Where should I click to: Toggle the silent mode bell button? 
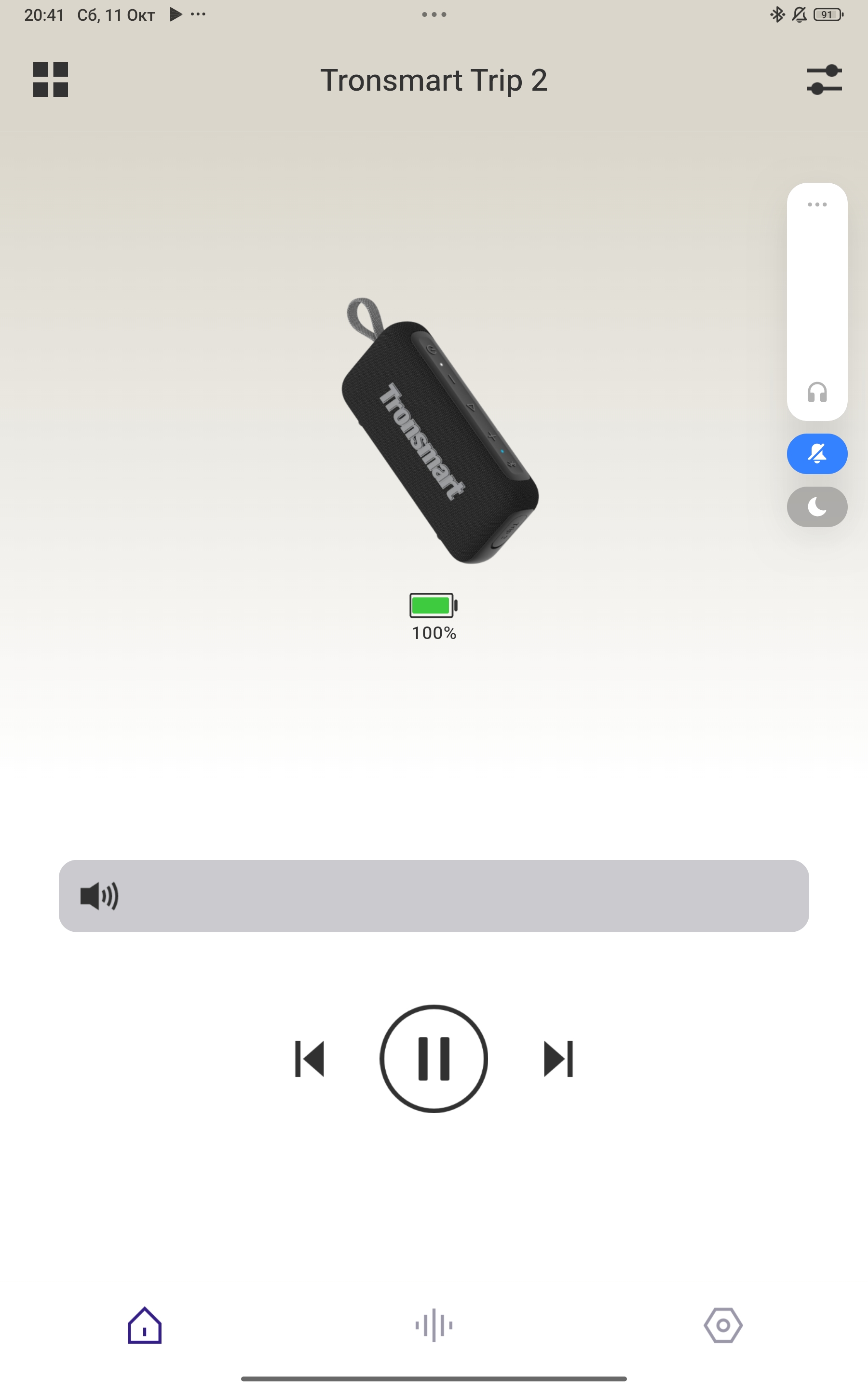click(x=816, y=454)
